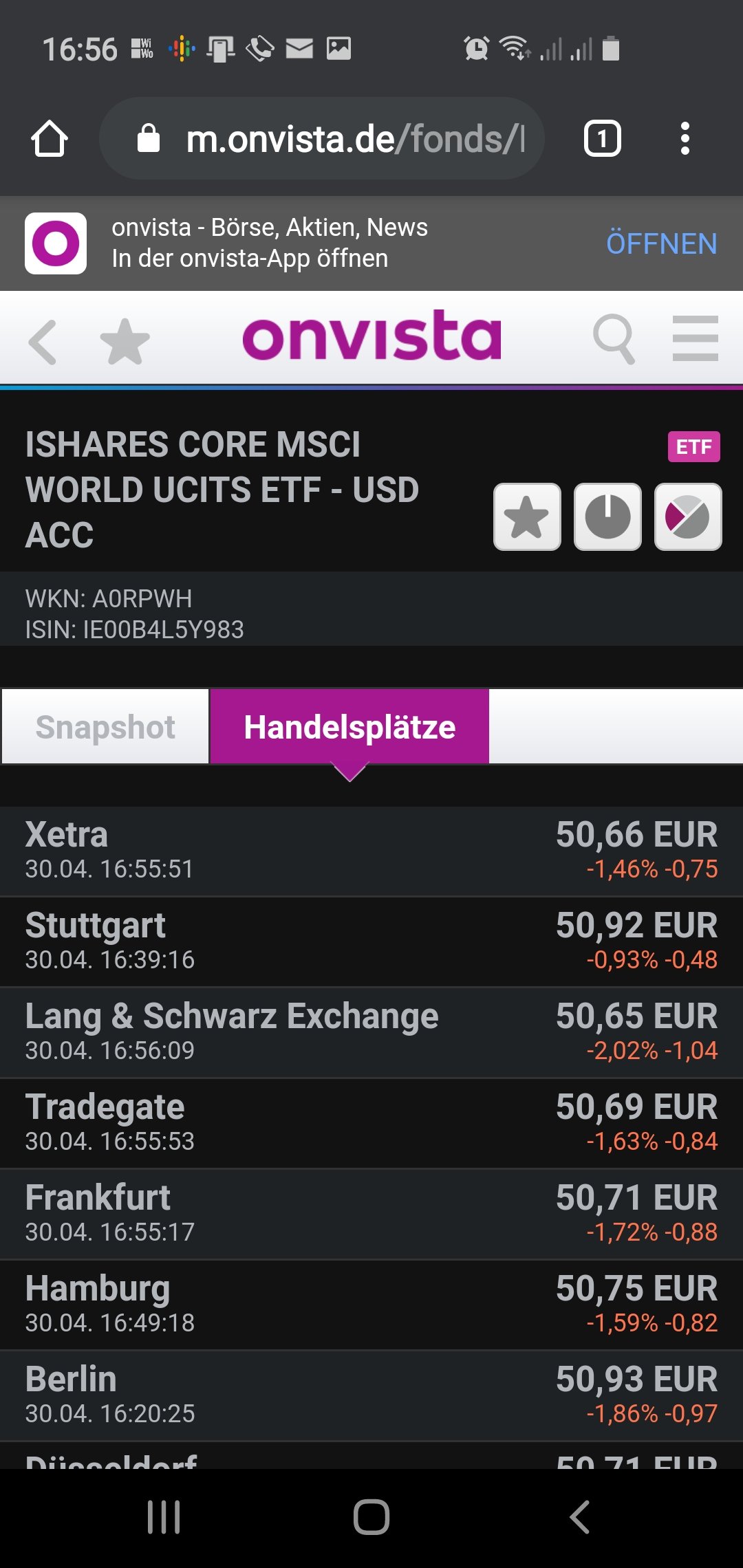Go to the browser home page
Screen dimensions: 743x1568
tap(50, 139)
